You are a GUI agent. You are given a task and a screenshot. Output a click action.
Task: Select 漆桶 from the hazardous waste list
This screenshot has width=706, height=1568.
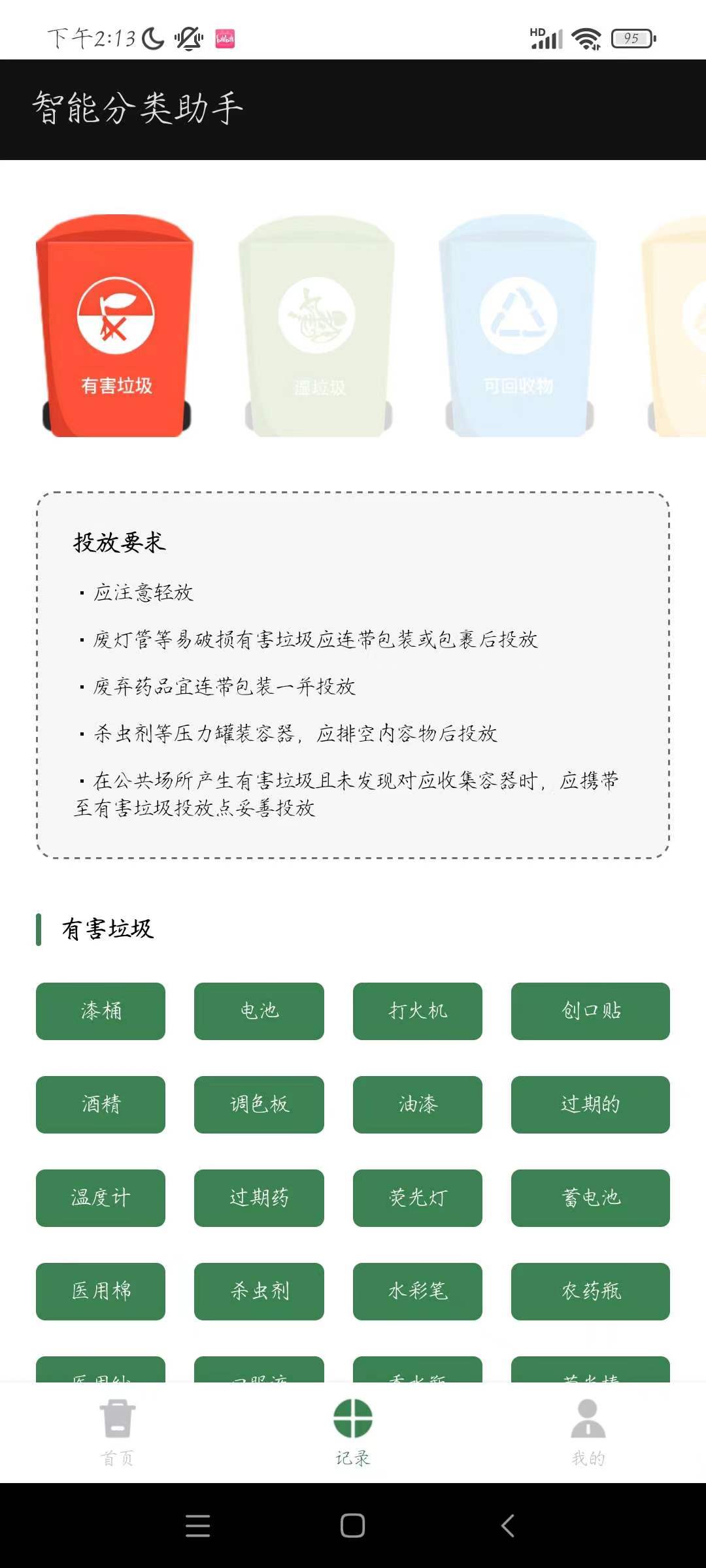(x=101, y=1011)
